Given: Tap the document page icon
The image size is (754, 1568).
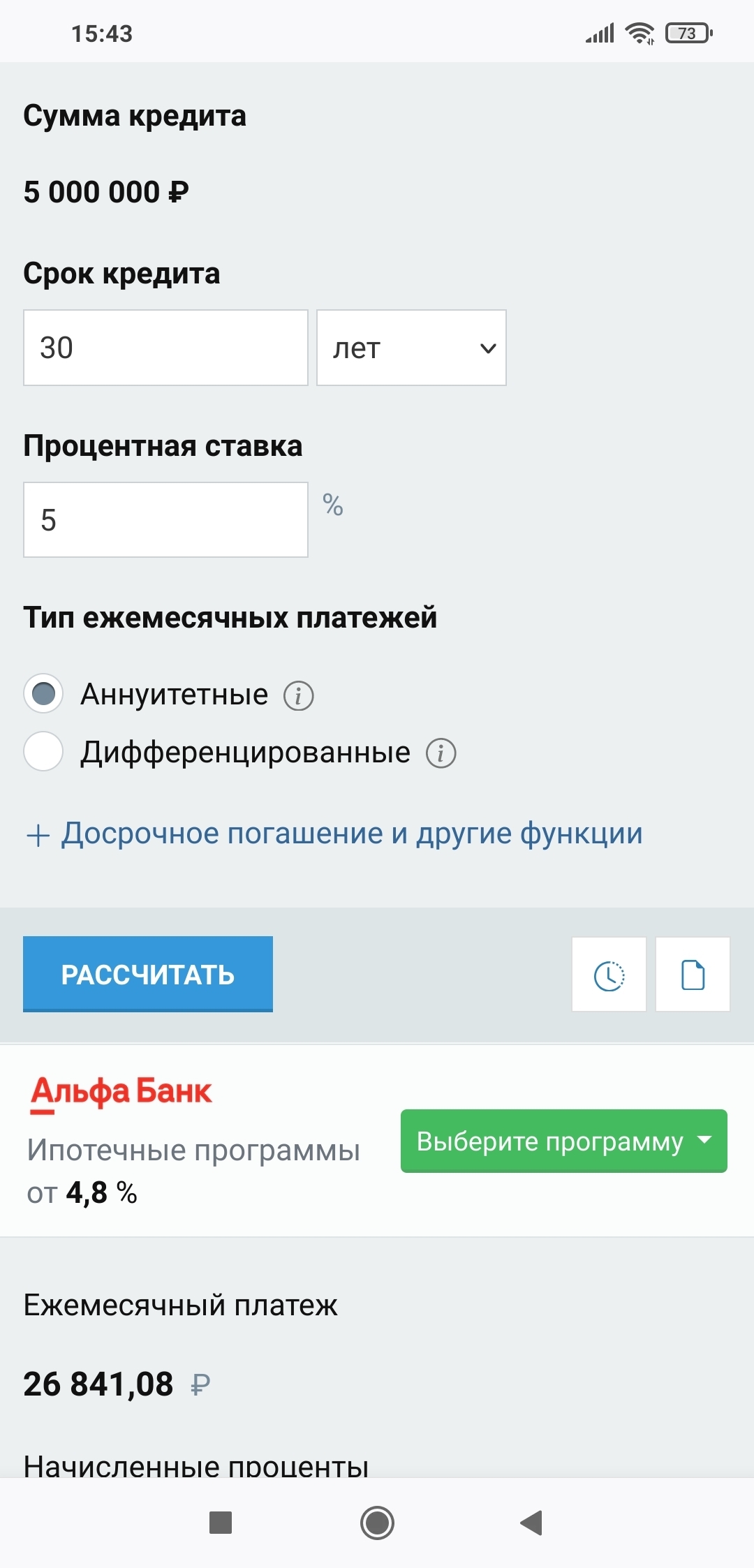Looking at the screenshot, I should tap(693, 975).
